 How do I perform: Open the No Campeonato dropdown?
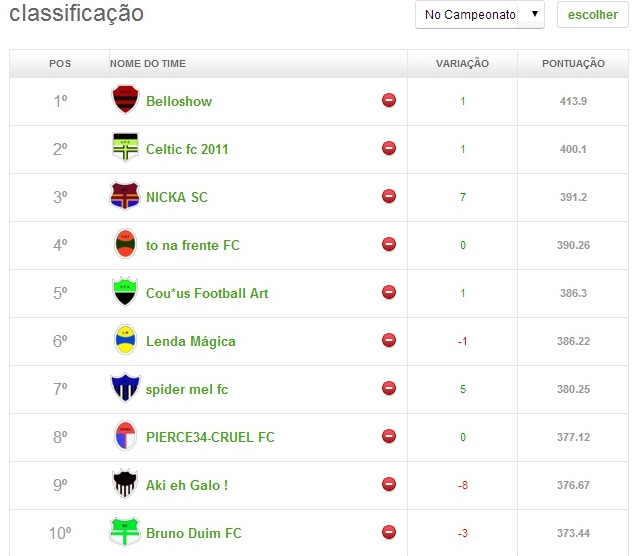pos(480,15)
